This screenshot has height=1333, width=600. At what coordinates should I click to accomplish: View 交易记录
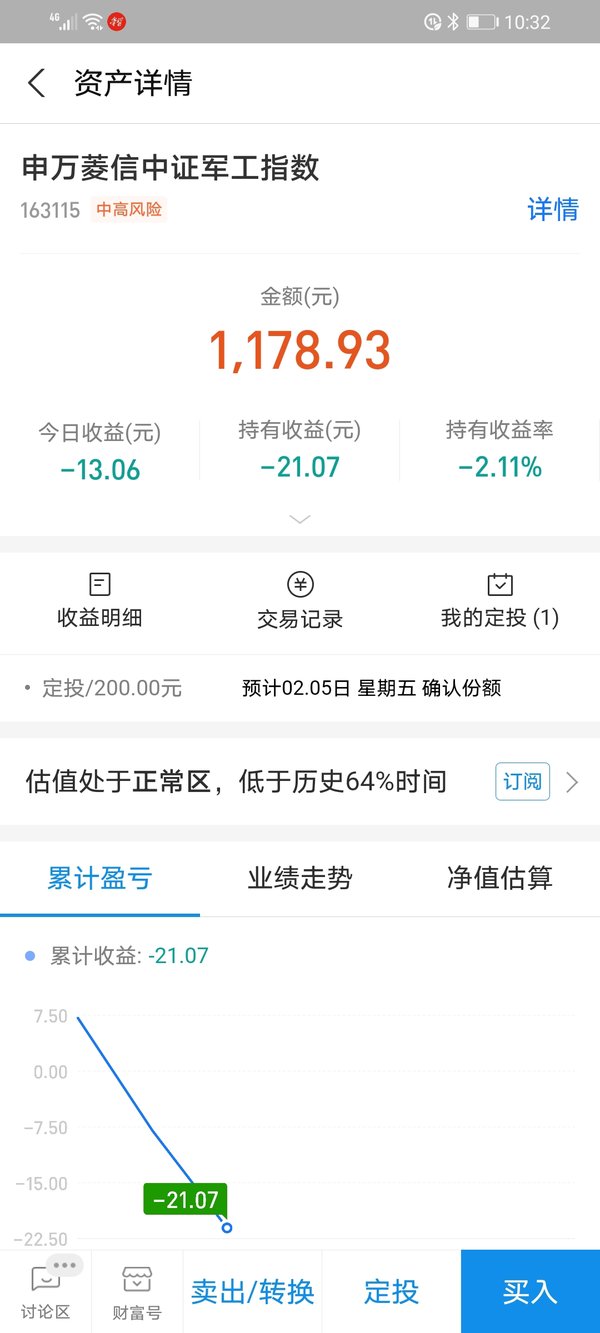click(300, 600)
